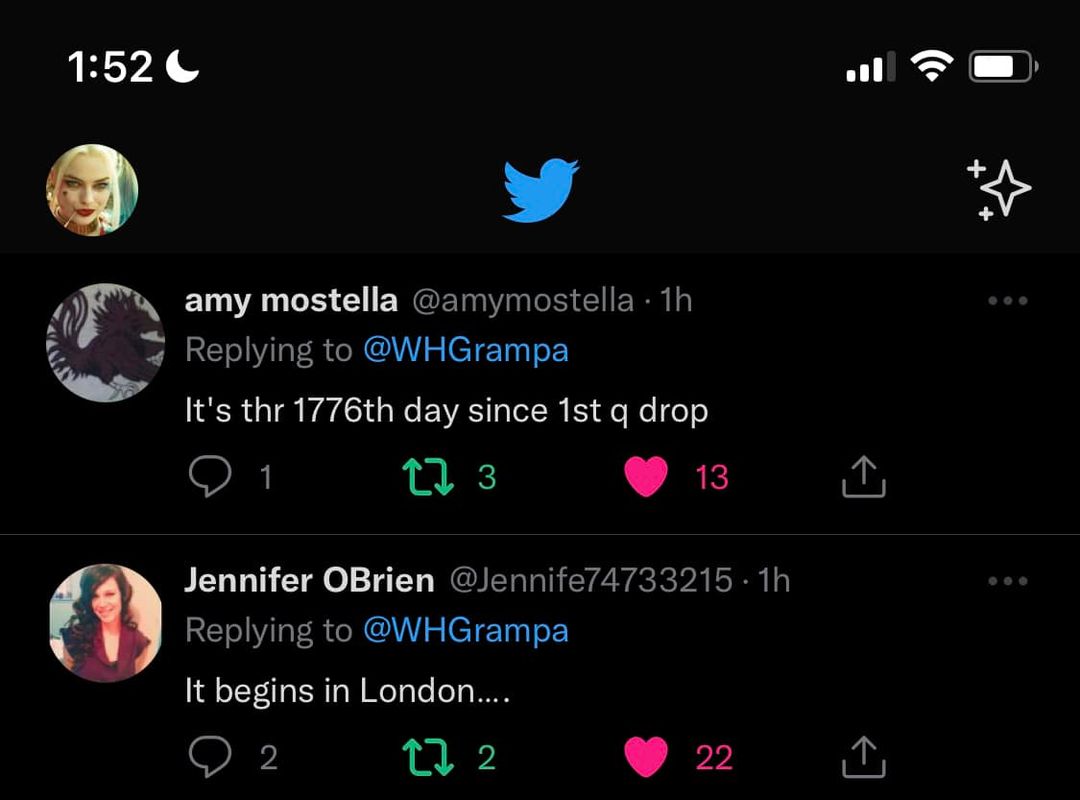Image resolution: width=1080 pixels, height=800 pixels.
Task: Open overflow menu on Jennifer OBrien's tweet
Action: (1007, 581)
